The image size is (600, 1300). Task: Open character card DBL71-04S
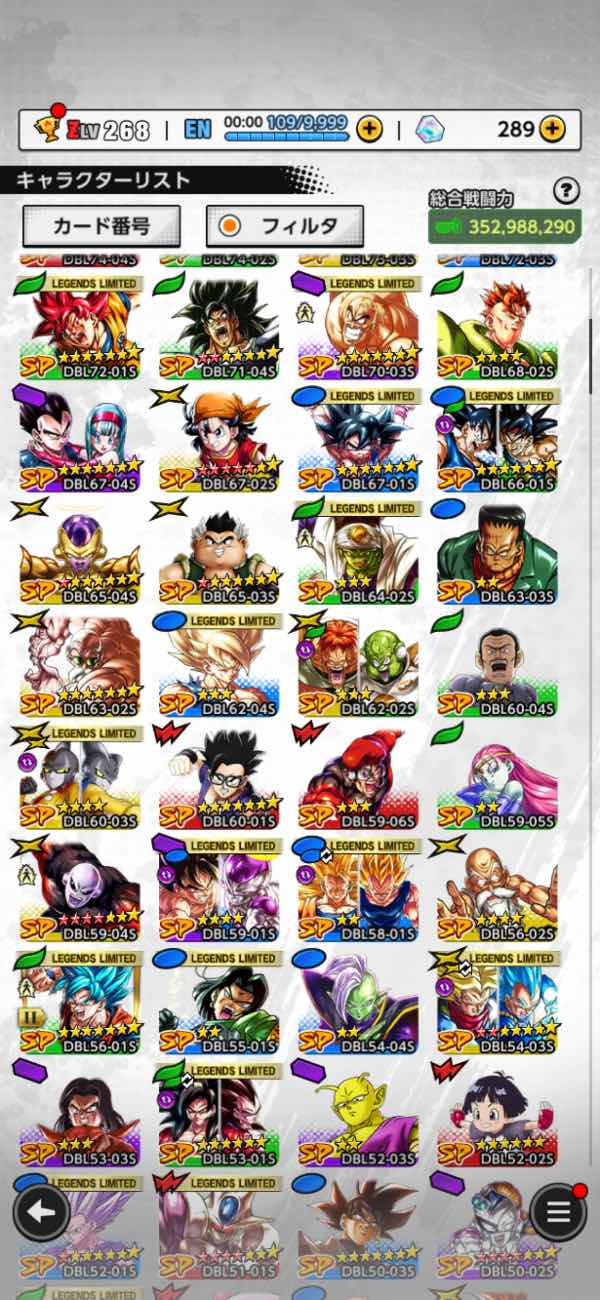coord(218,325)
